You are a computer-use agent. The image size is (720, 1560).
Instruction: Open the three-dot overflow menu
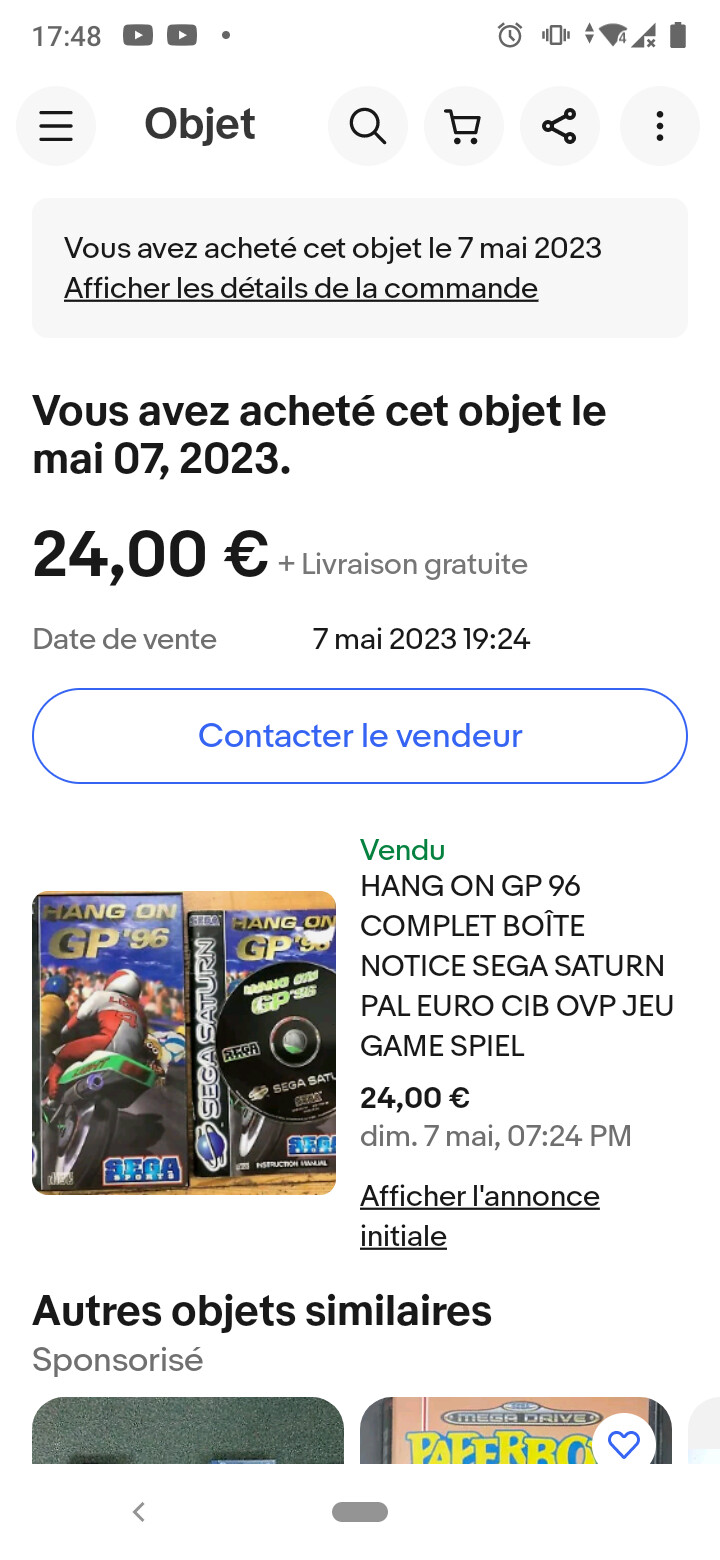[x=660, y=126]
